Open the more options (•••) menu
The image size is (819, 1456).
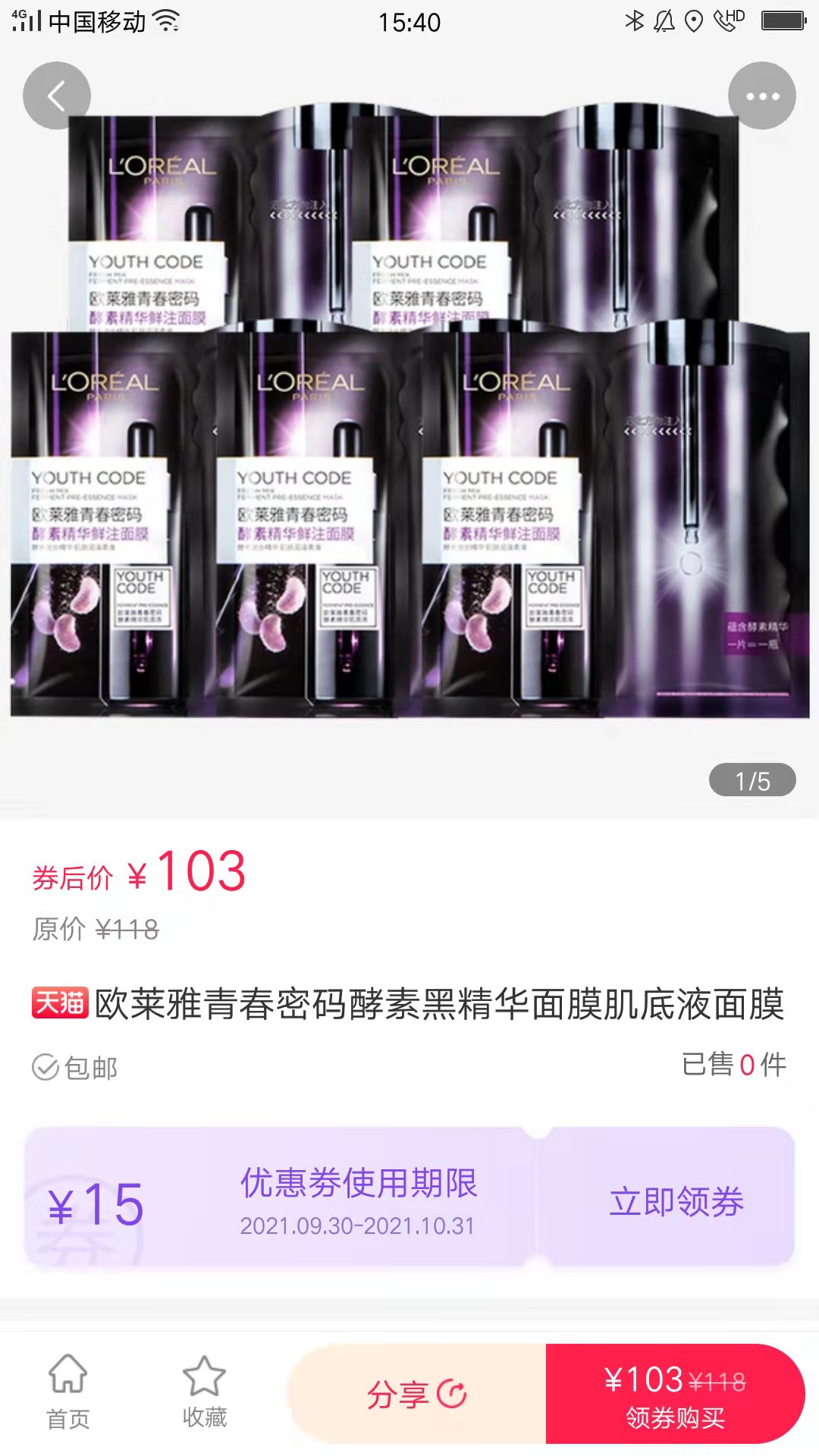point(762,95)
